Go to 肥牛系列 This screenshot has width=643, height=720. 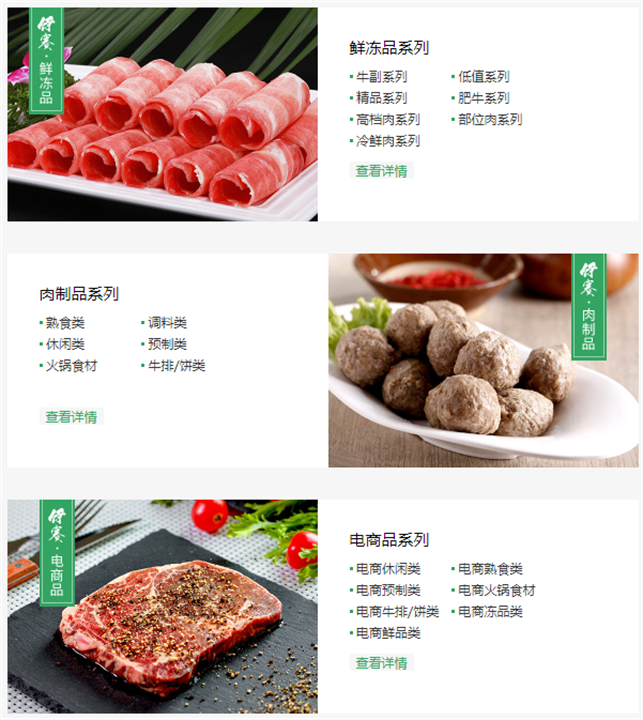pyautogui.click(x=484, y=98)
